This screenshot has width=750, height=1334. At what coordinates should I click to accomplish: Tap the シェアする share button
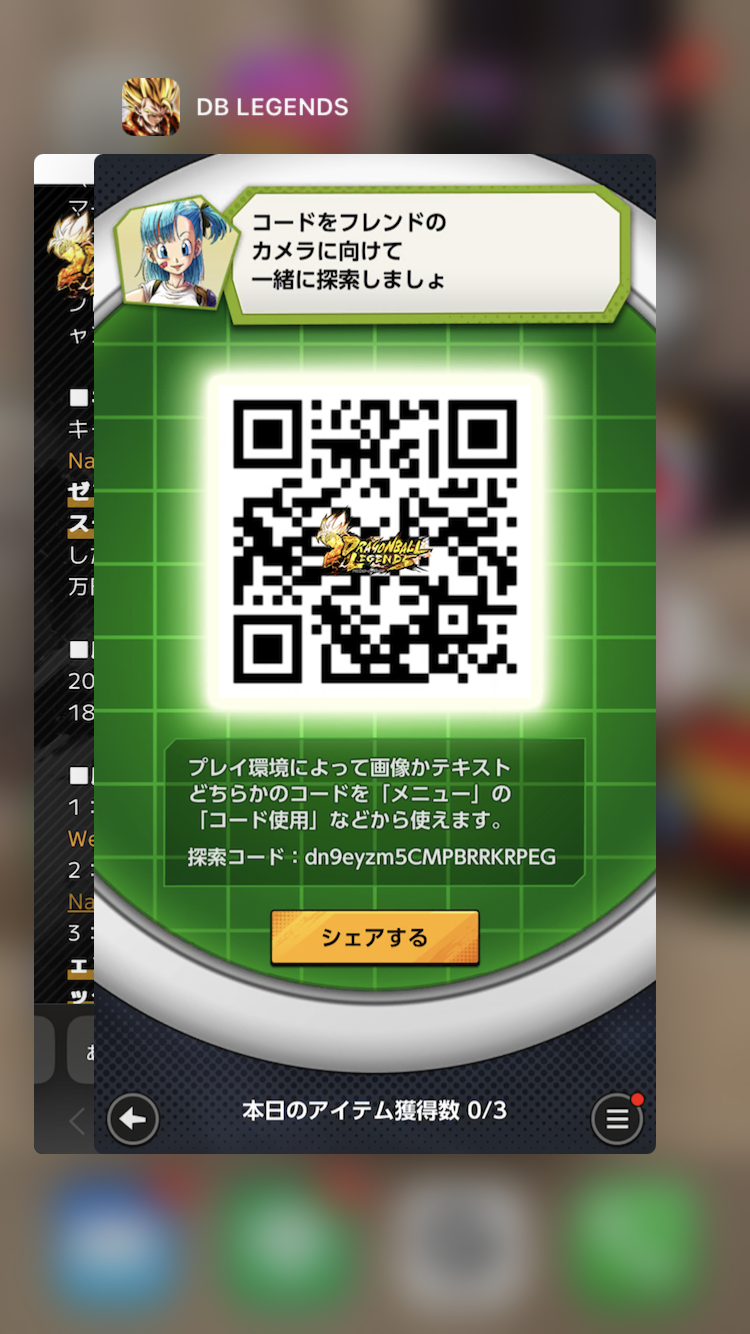[375, 937]
